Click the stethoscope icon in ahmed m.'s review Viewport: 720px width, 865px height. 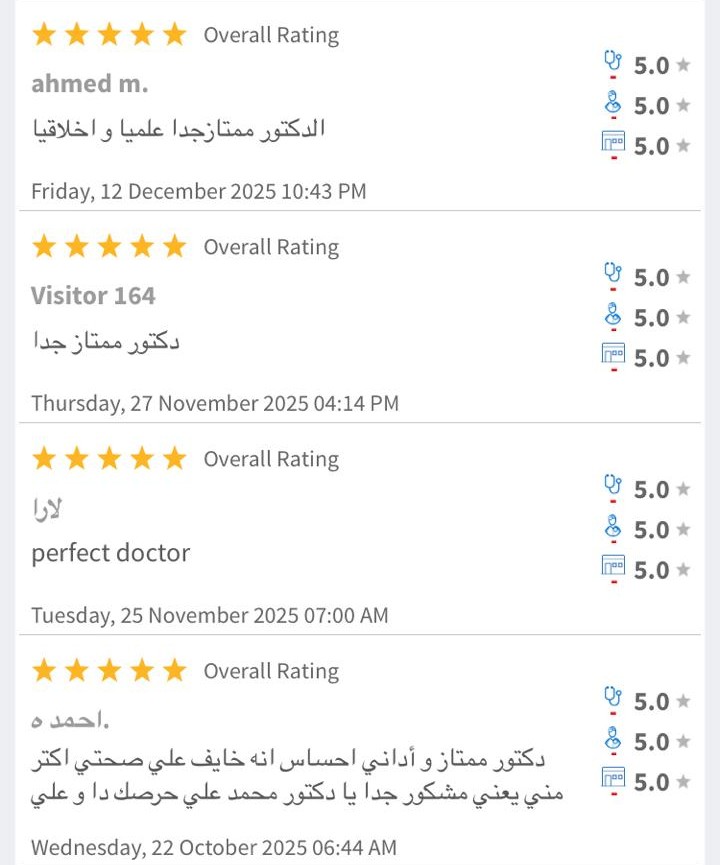[613, 60]
